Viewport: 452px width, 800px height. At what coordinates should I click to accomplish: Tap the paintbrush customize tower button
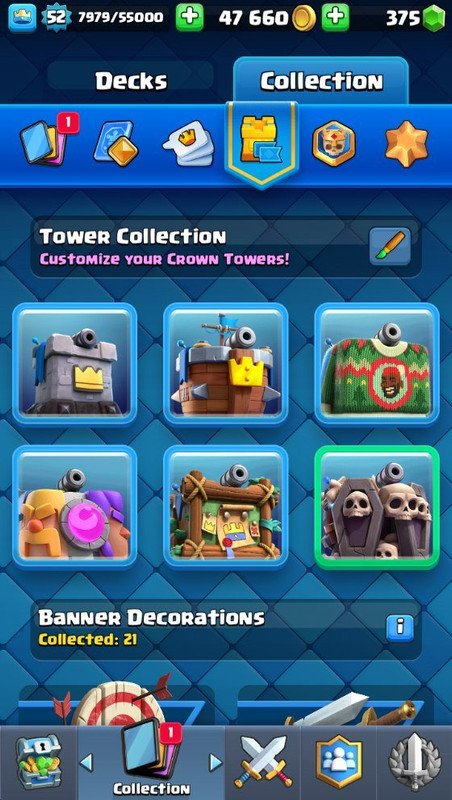pyautogui.click(x=390, y=246)
